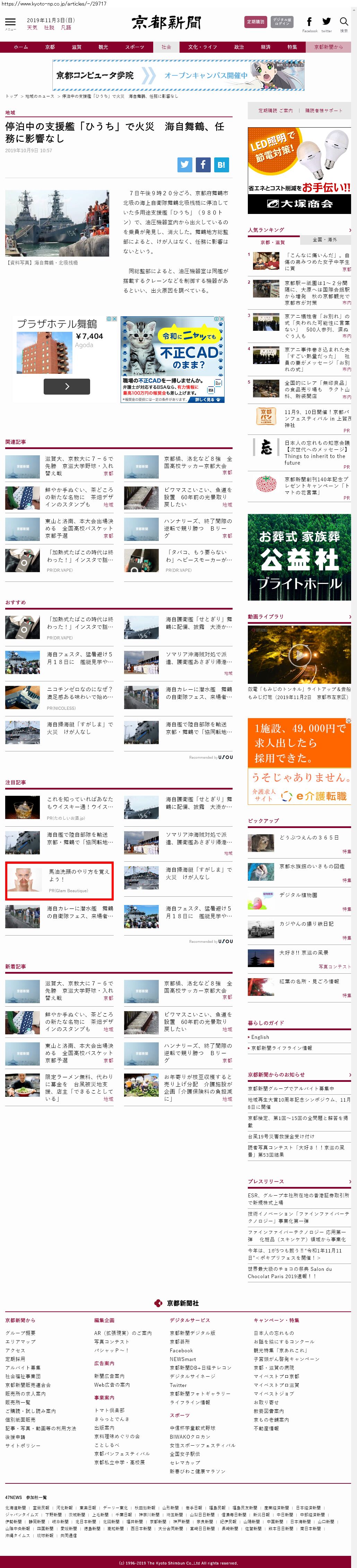Share article on Facebook
Viewport: 357px width, 1568px height.
coord(203,164)
